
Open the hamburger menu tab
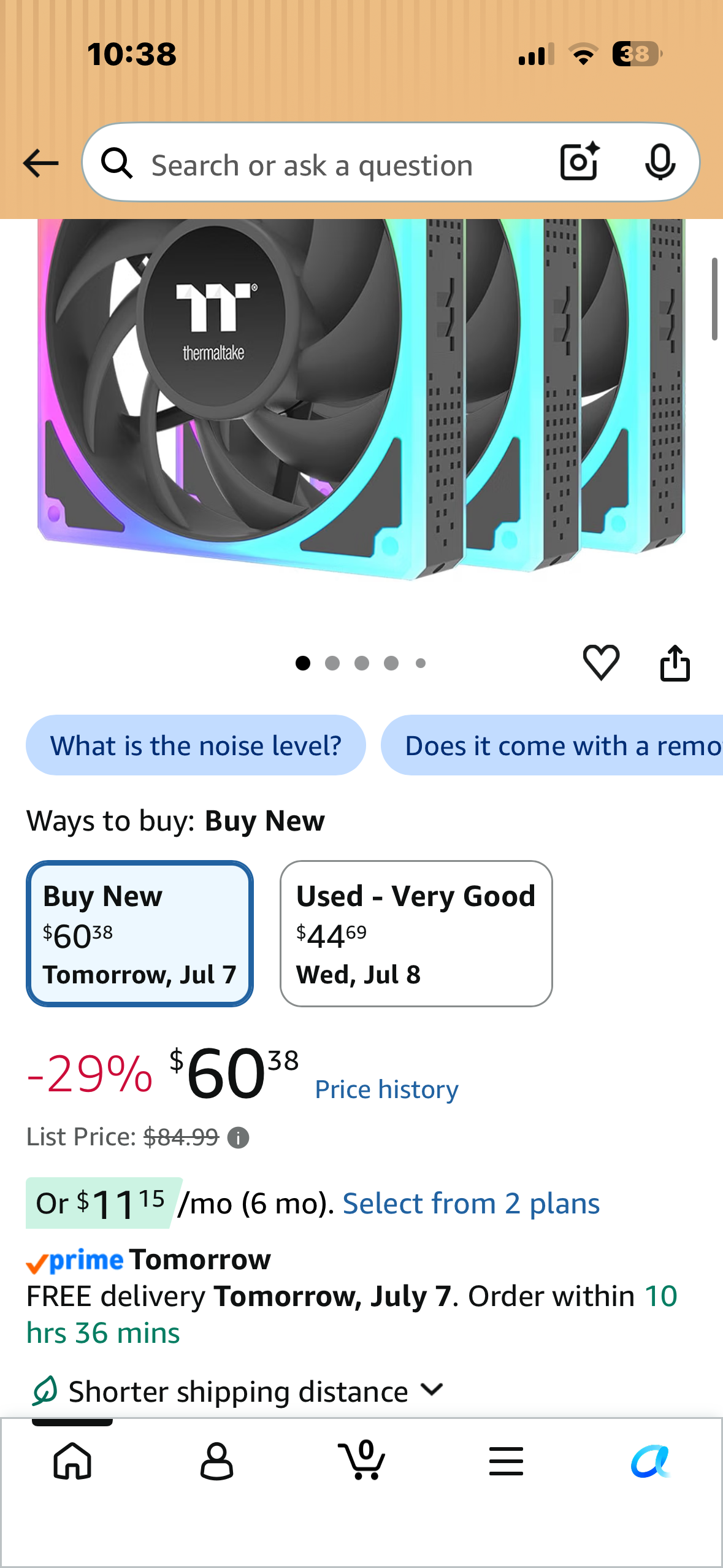(506, 1461)
